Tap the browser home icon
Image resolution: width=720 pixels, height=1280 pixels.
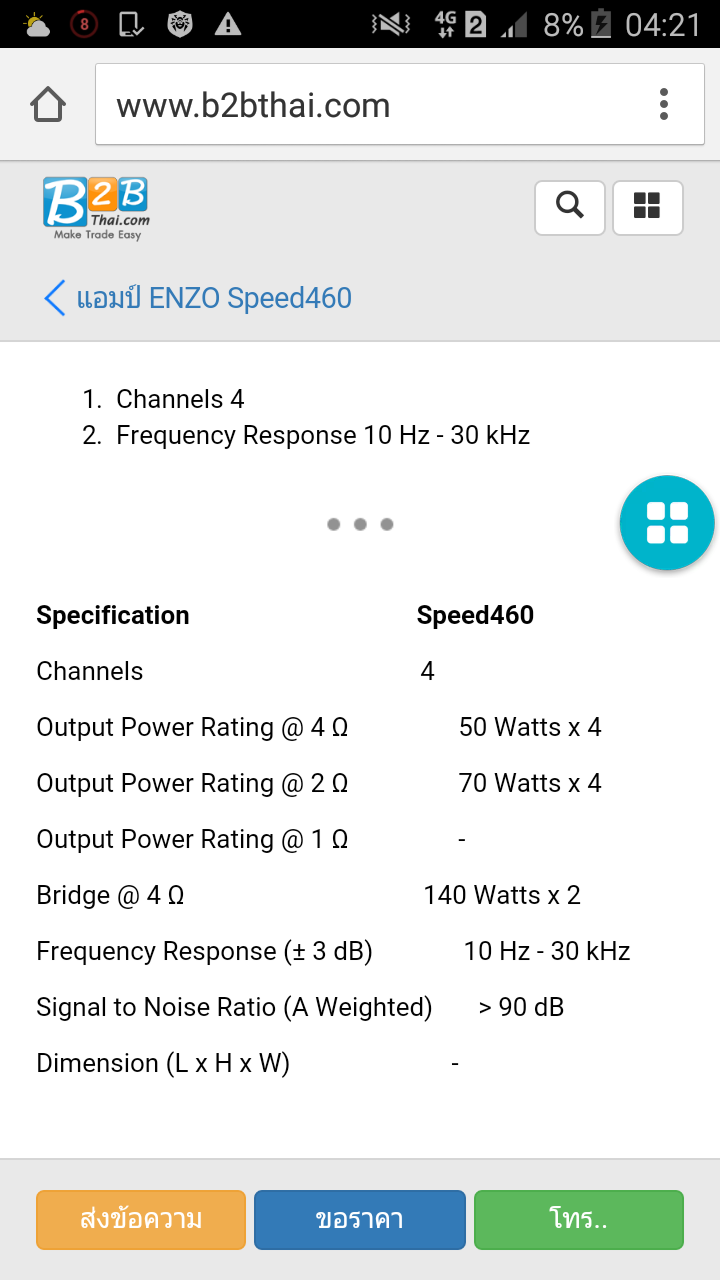(48, 105)
